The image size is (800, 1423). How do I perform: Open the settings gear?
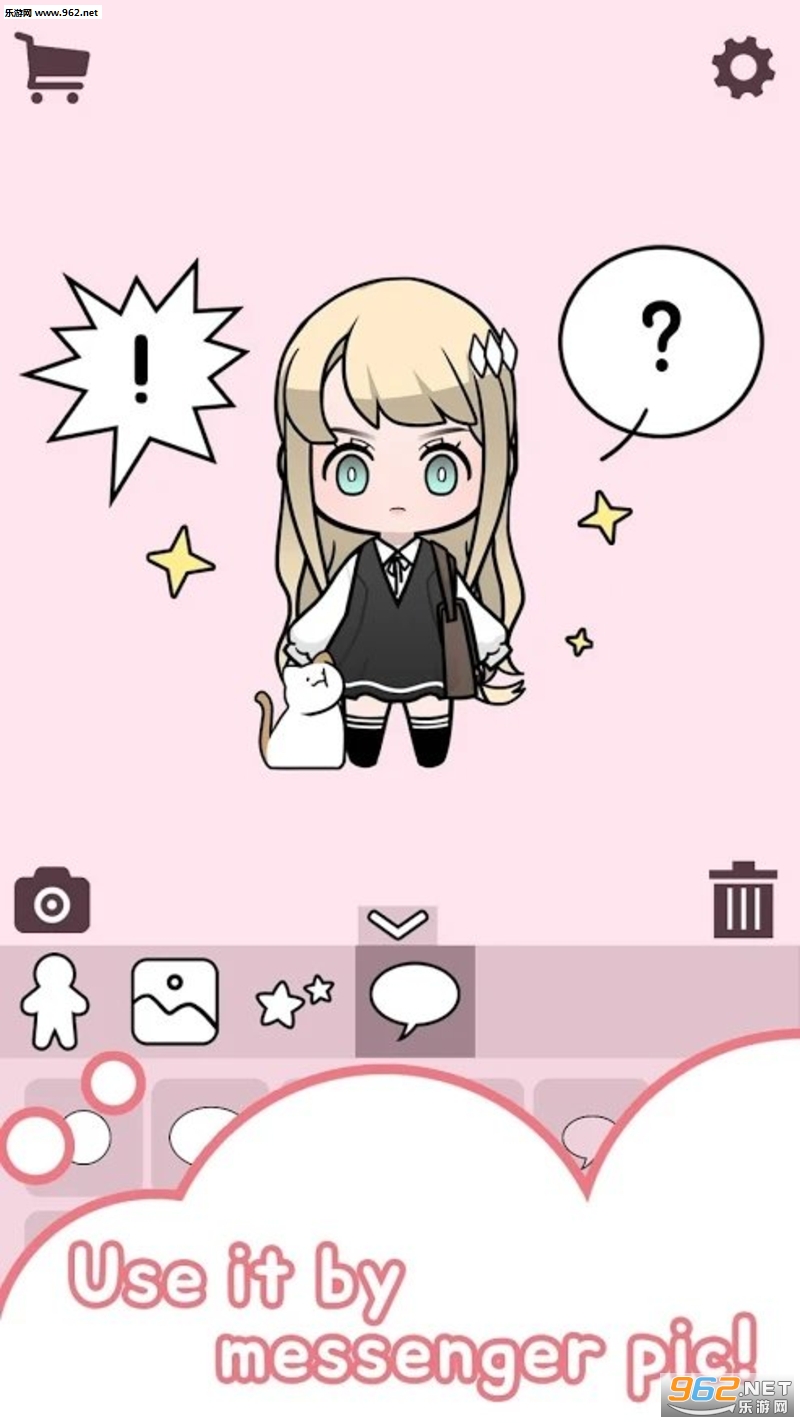743,67
